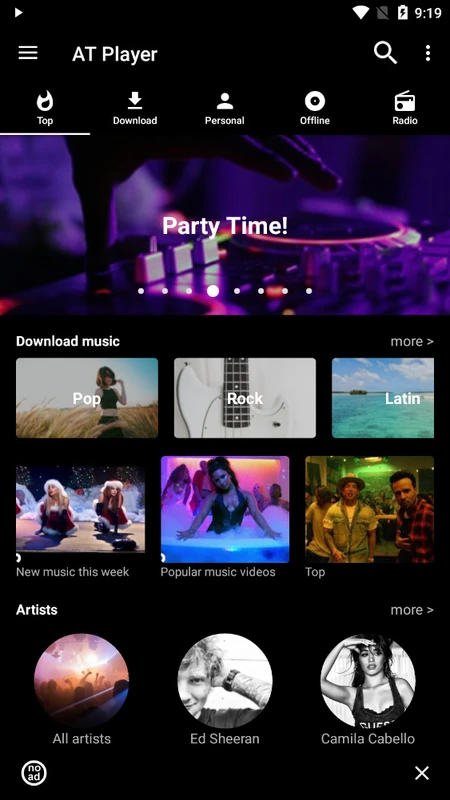Tap the no ad icon
The height and width of the screenshot is (800, 450).
(x=34, y=773)
